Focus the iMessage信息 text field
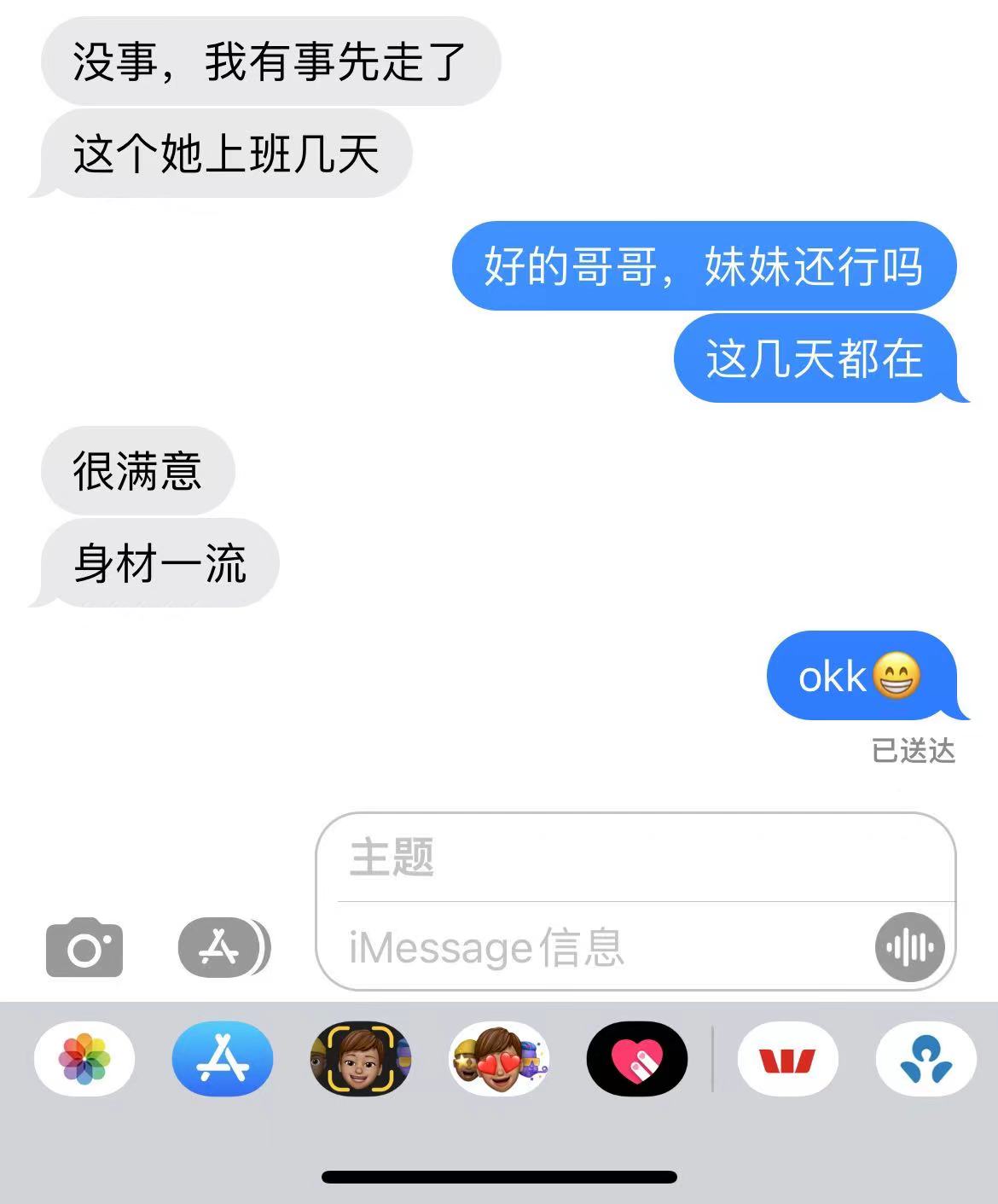The width and height of the screenshot is (998, 1204). [597, 948]
